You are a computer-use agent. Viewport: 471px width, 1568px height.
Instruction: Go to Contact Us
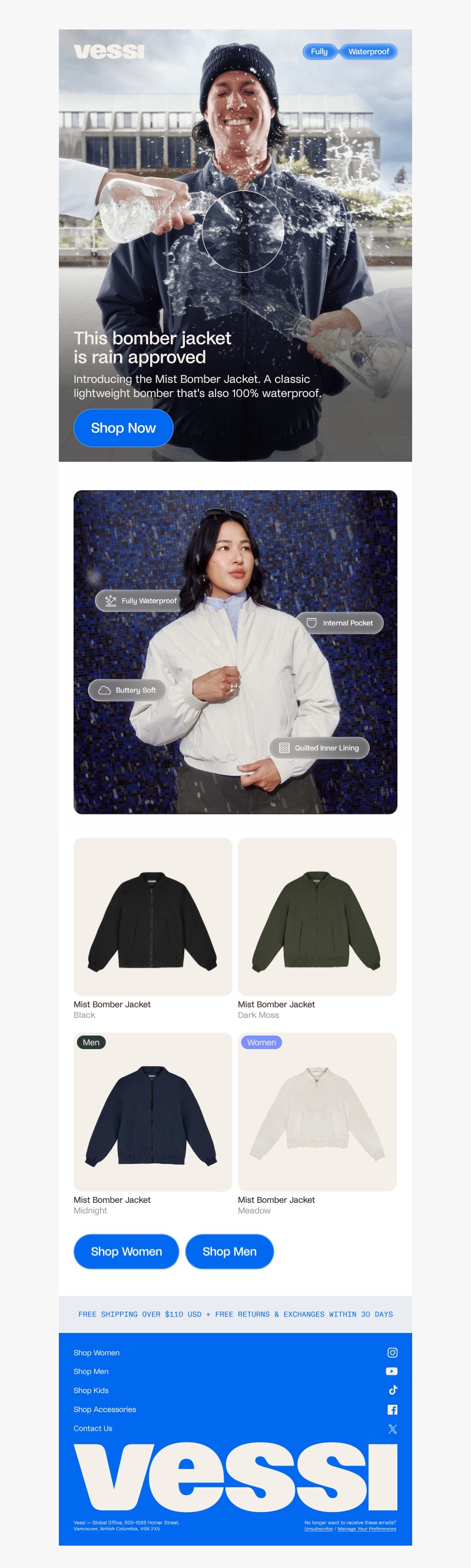[x=93, y=1428]
